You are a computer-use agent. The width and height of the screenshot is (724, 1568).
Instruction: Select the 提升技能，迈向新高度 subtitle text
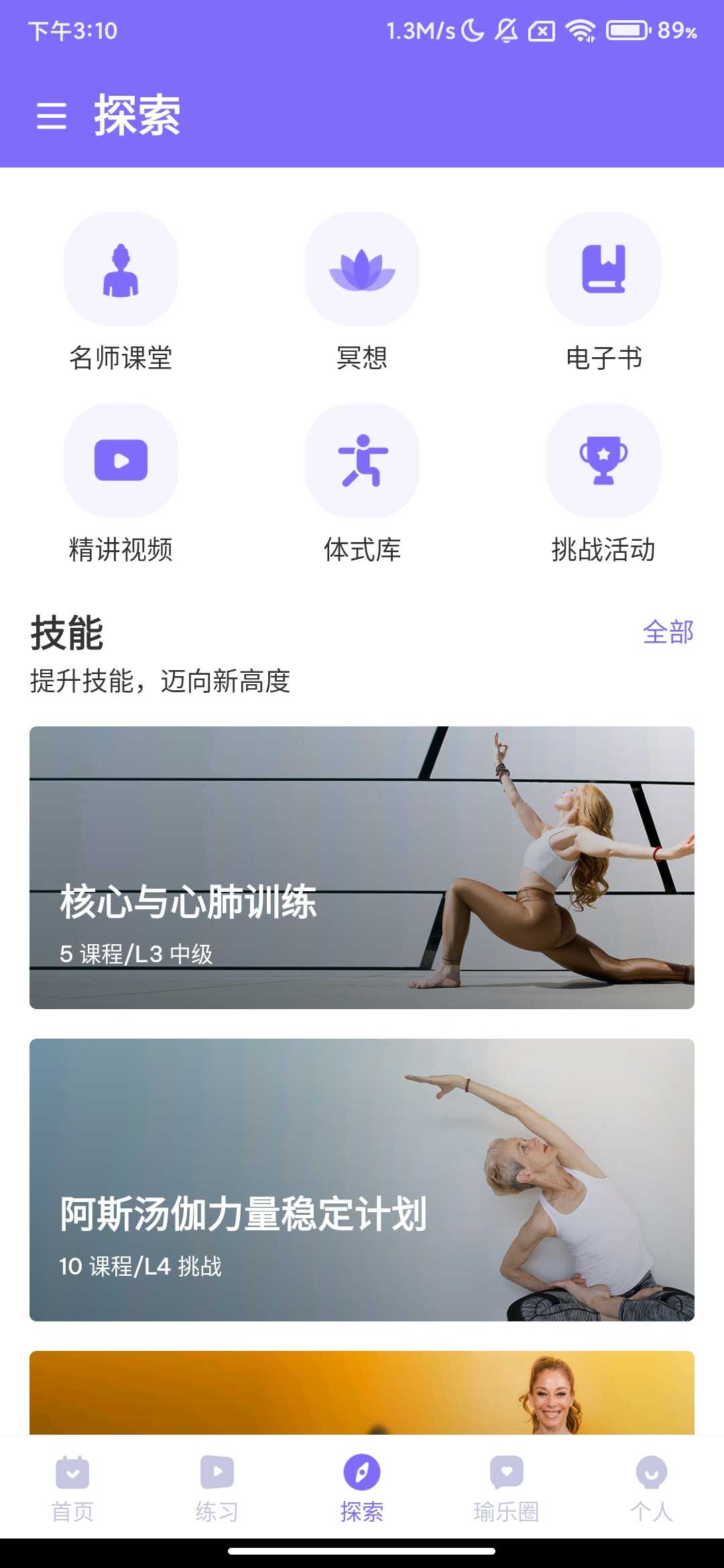(x=161, y=682)
